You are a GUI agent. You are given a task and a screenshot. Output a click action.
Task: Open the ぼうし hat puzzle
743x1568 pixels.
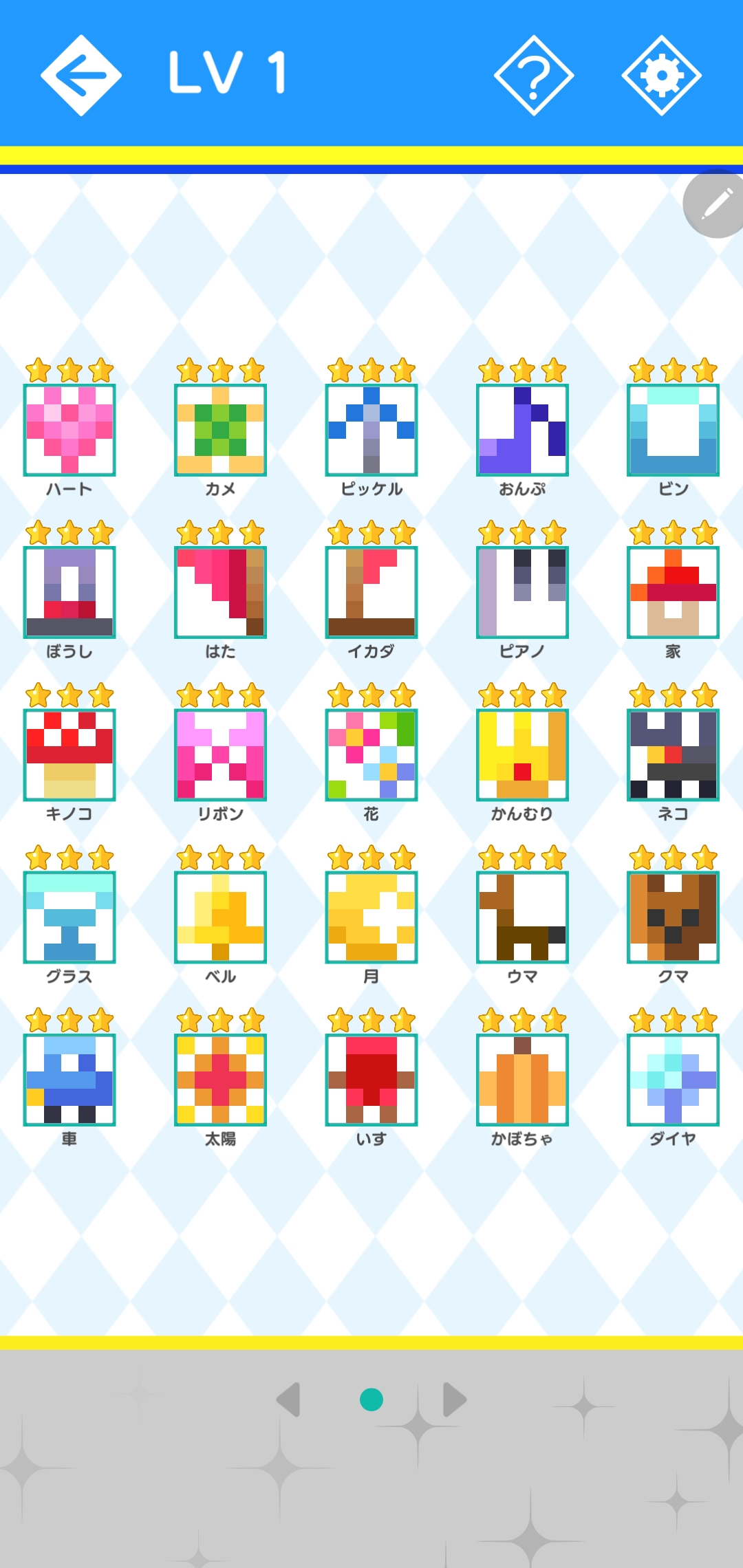(69, 592)
